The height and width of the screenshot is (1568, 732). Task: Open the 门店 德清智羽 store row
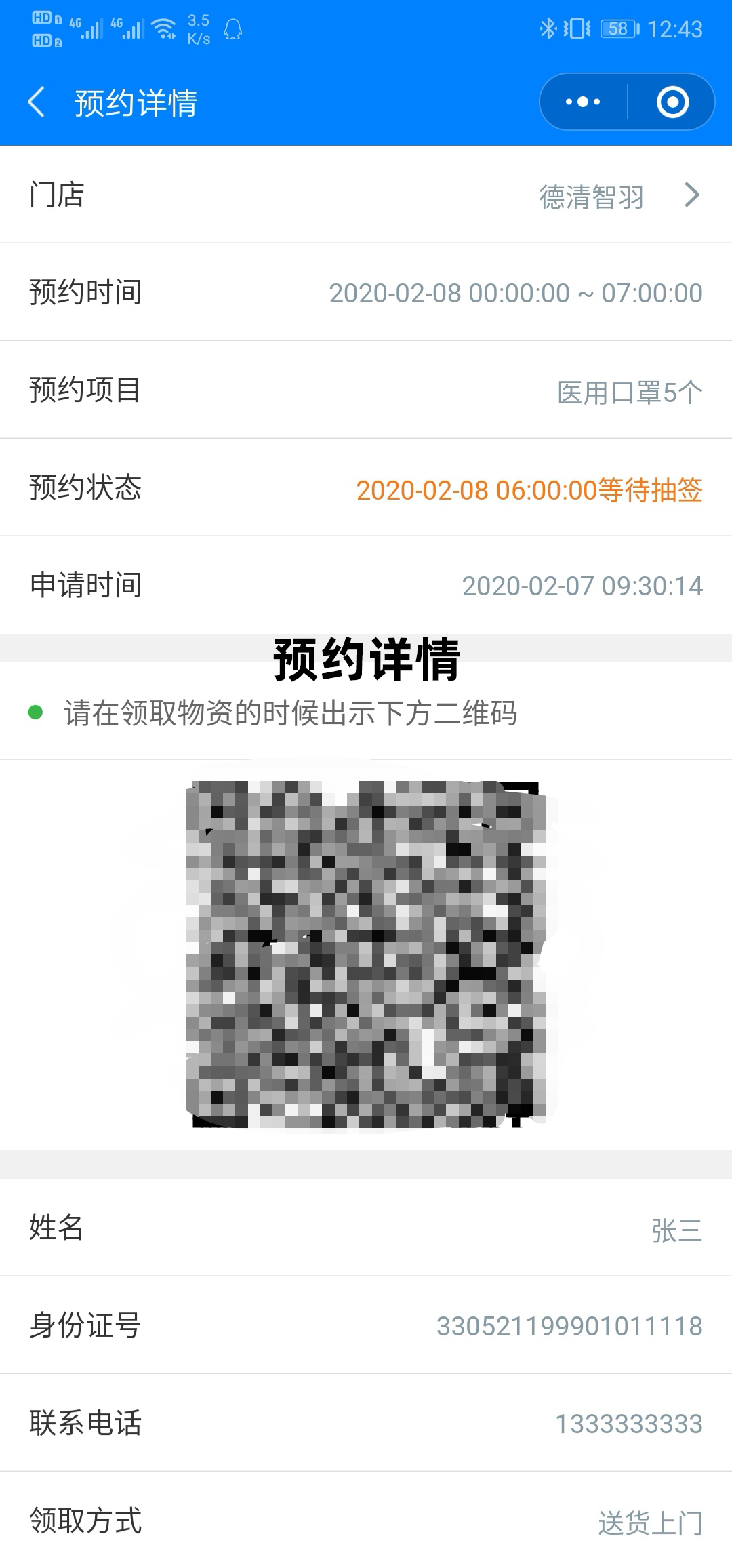click(x=366, y=195)
